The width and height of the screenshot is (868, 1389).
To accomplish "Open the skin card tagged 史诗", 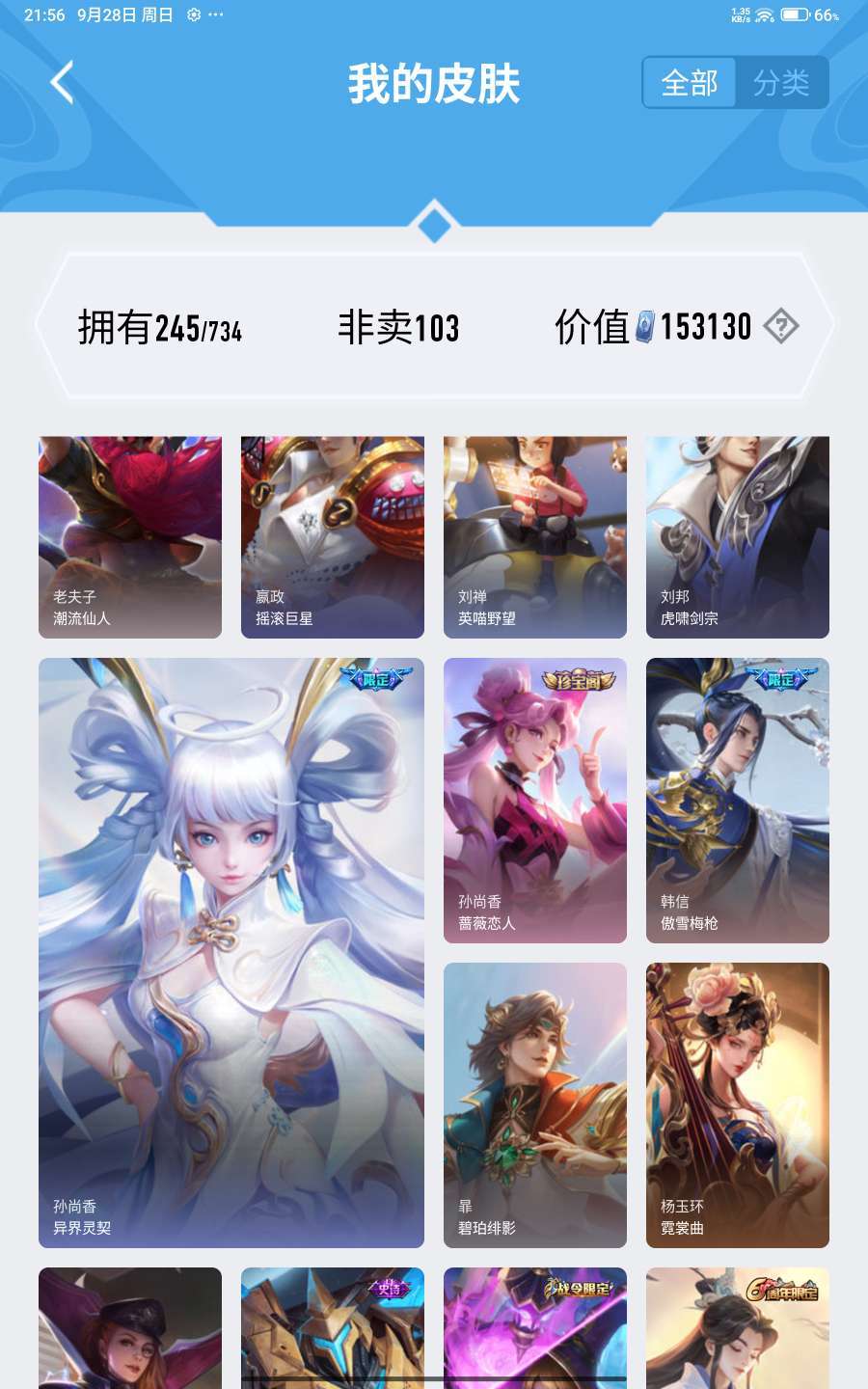I will point(333,1331).
